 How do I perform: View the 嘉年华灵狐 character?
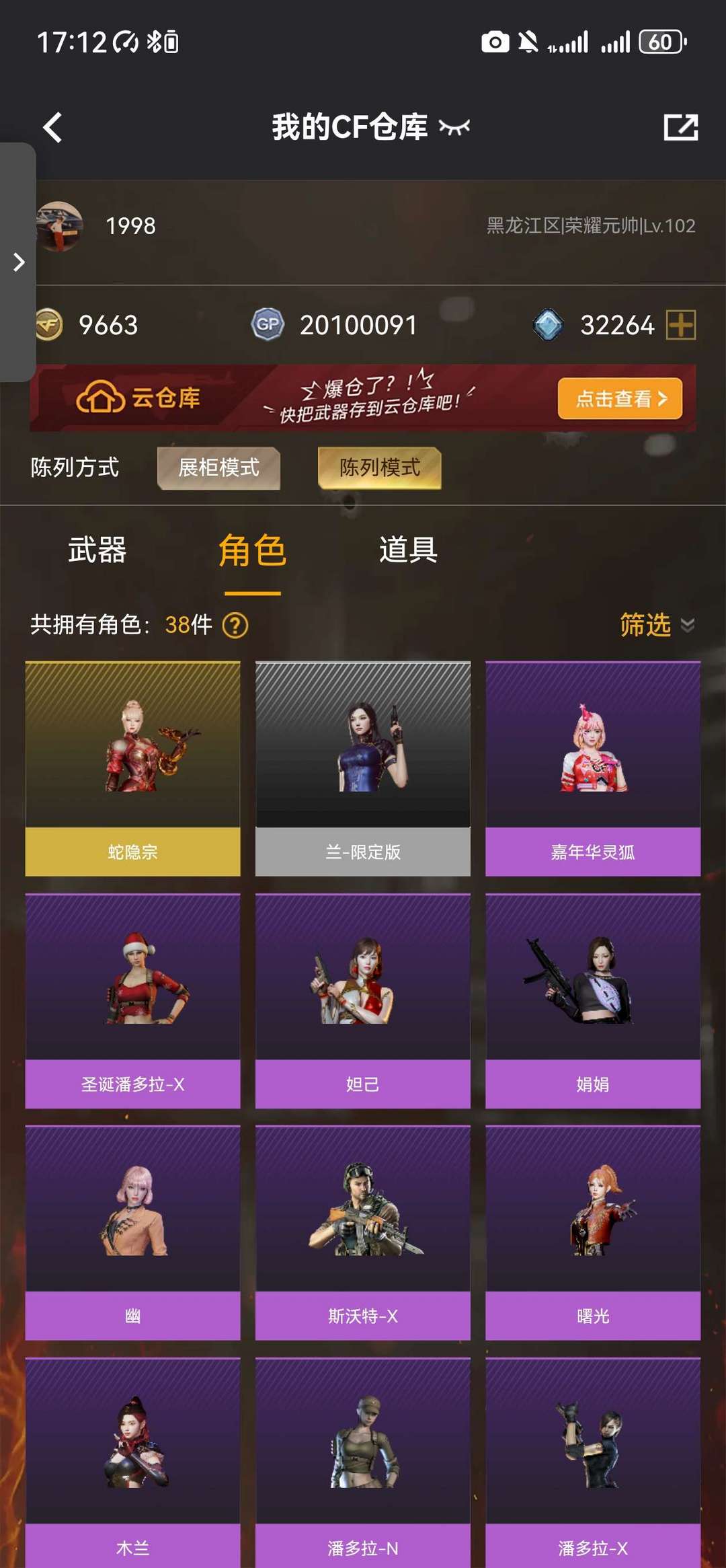[x=593, y=768]
